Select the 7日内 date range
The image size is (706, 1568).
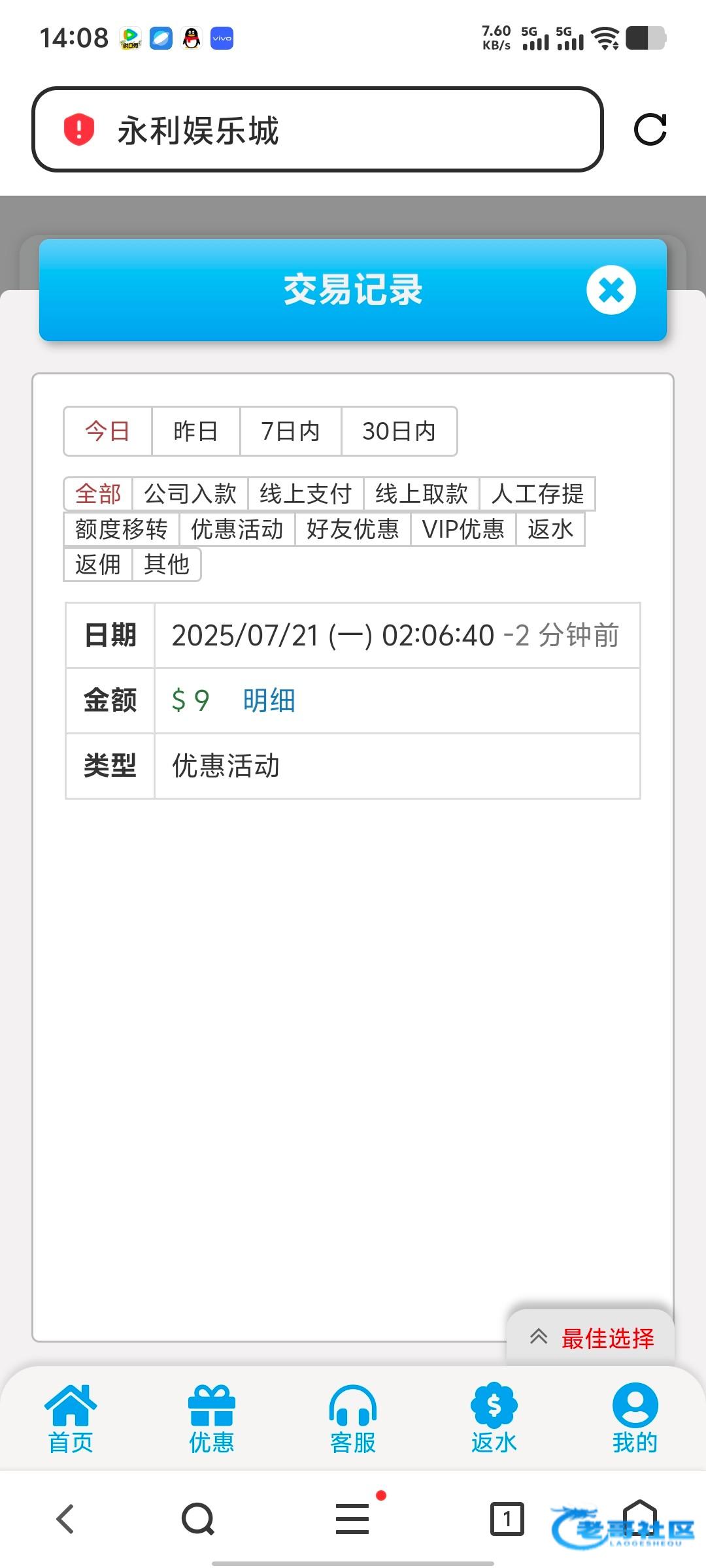pos(290,431)
